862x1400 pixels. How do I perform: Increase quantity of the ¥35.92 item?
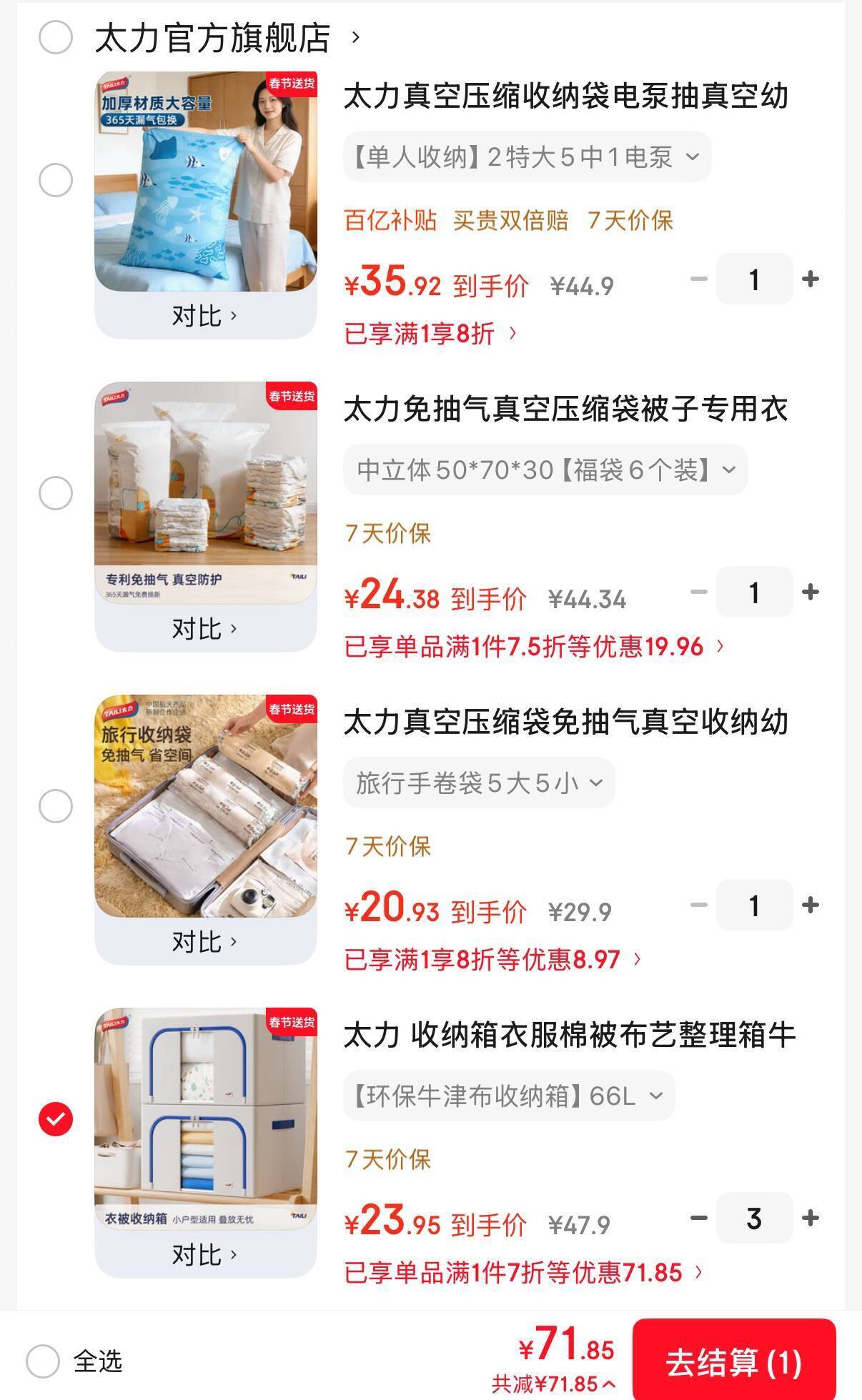[x=811, y=279]
